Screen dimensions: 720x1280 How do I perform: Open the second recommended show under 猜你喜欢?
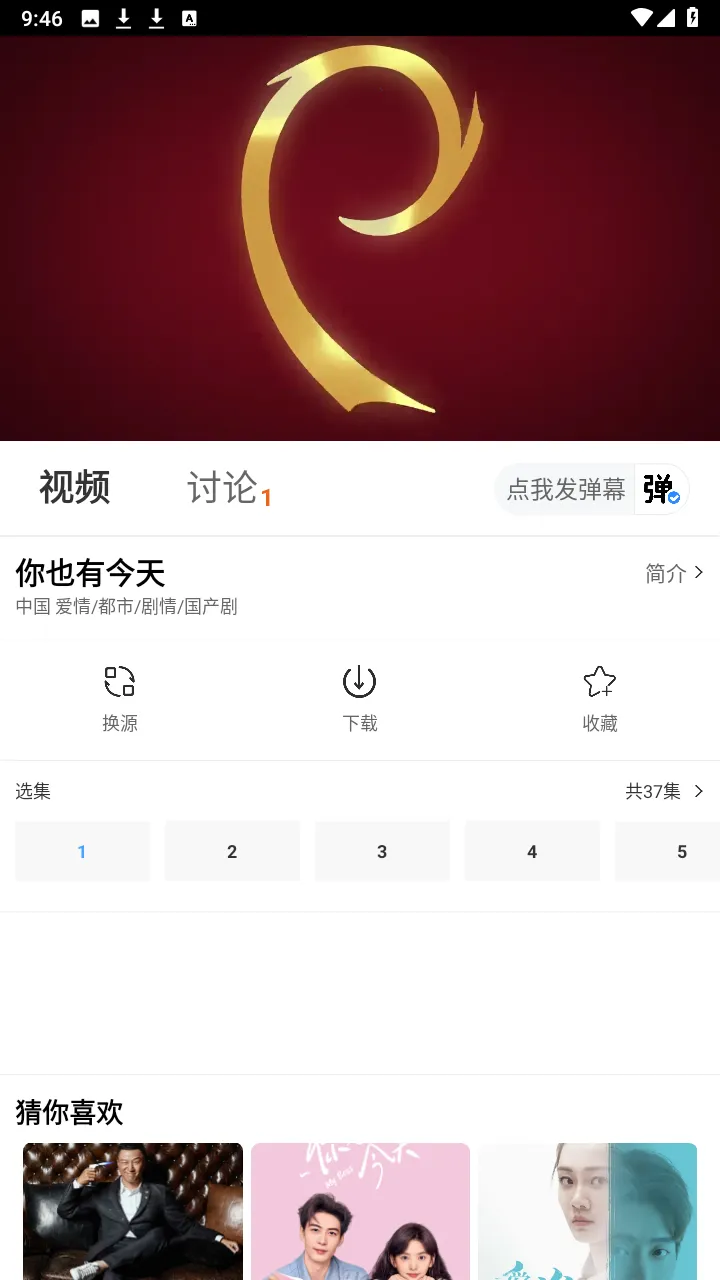pos(360,1211)
